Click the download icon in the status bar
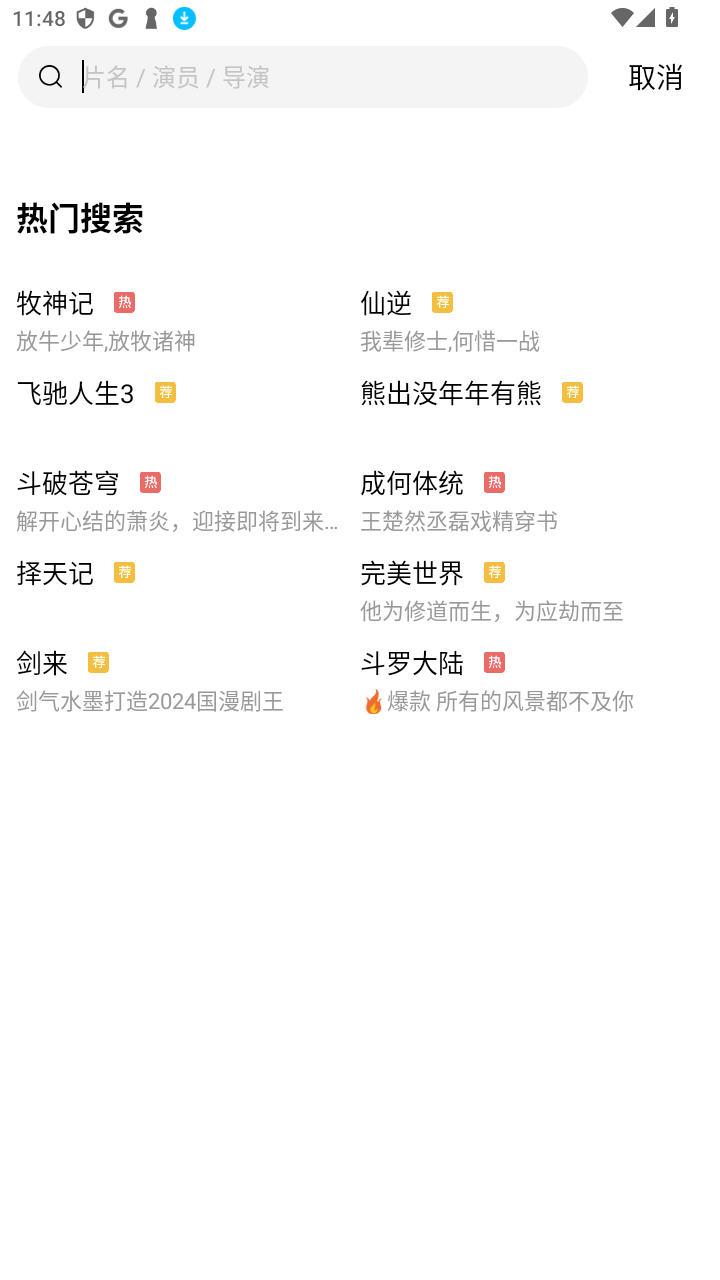 tap(184, 18)
